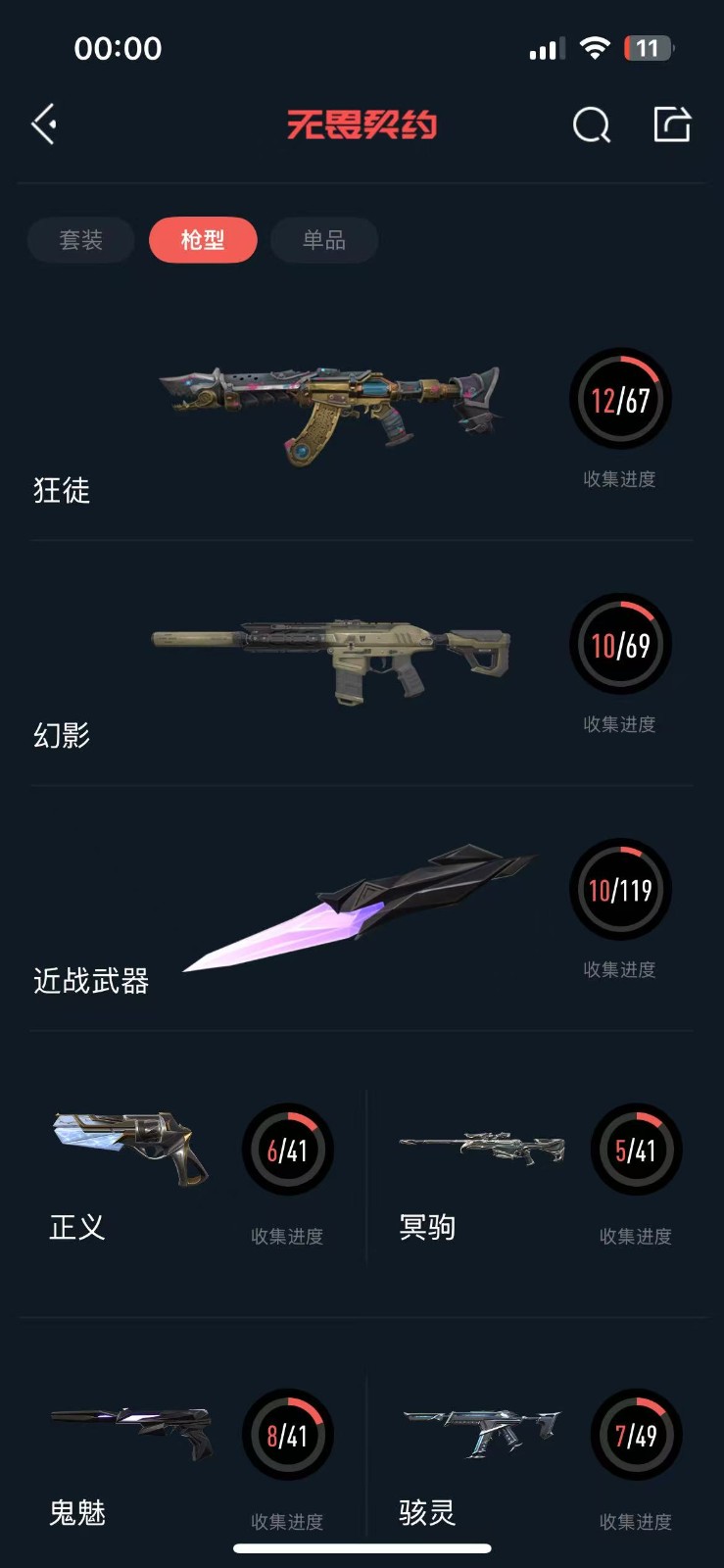View the 近战武器 collection
Screen dimensions: 724x1568
pos(362,908)
